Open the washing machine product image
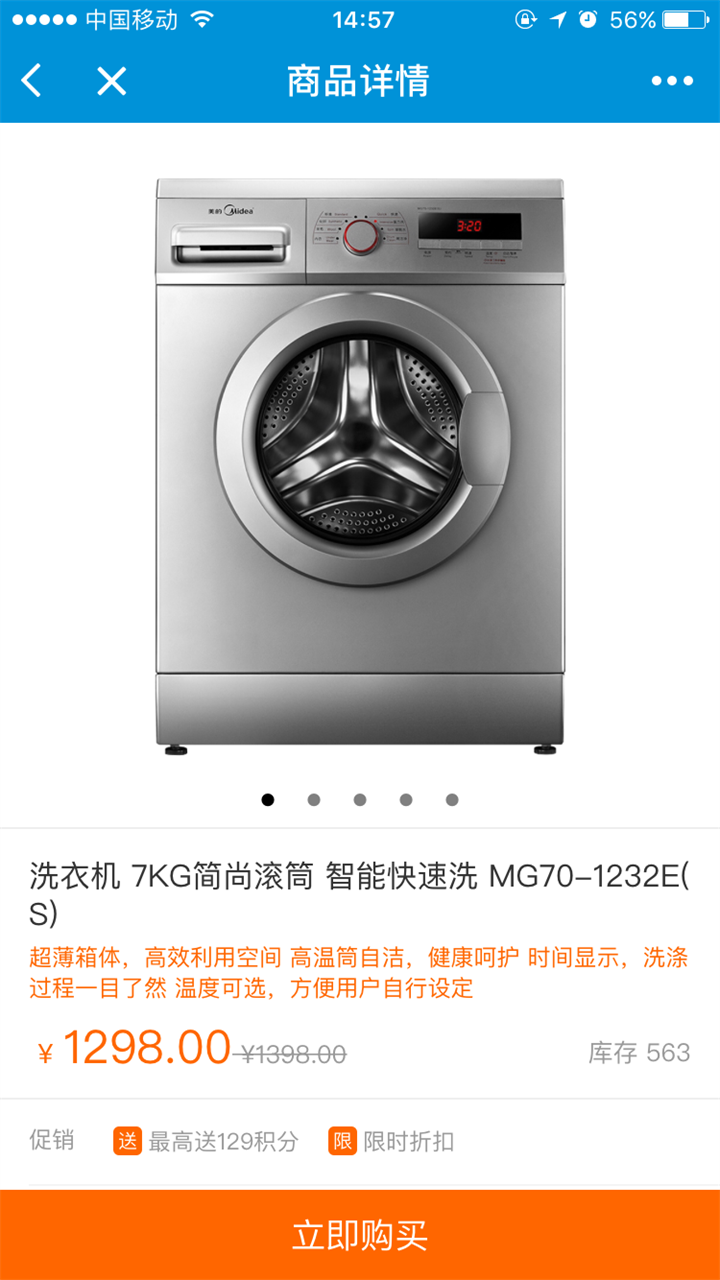This screenshot has height=1280, width=720. point(360,465)
